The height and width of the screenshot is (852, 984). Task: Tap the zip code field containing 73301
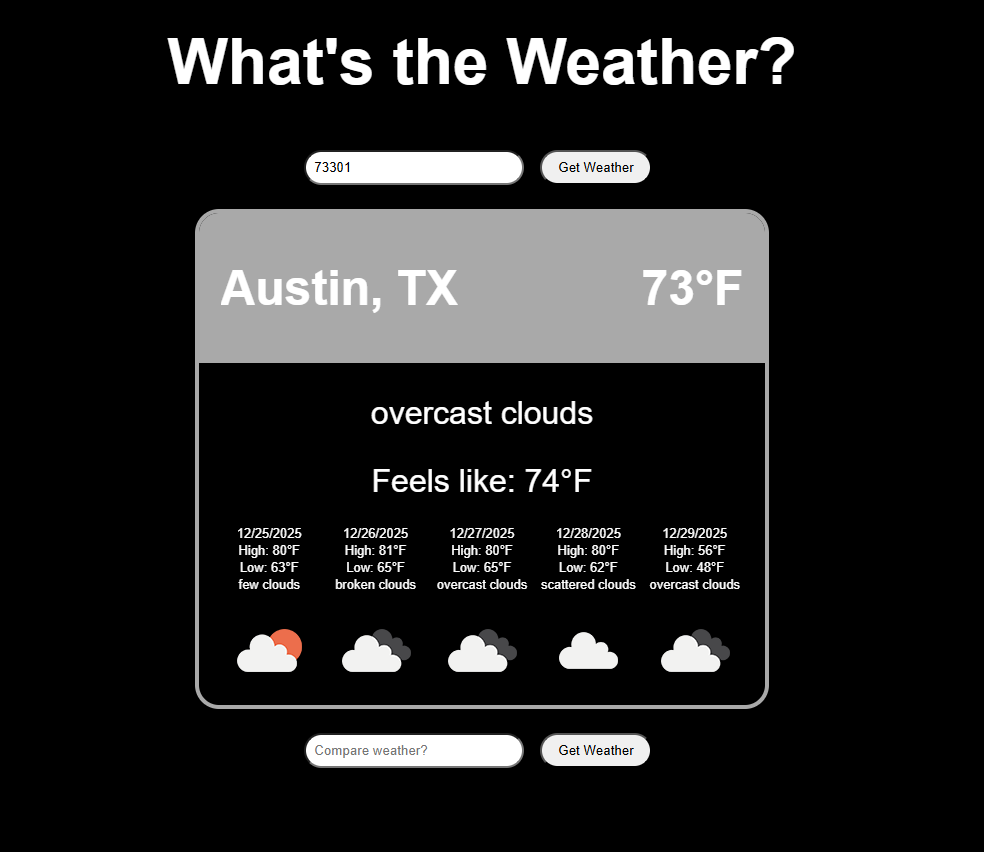click(x=413, y=168)
